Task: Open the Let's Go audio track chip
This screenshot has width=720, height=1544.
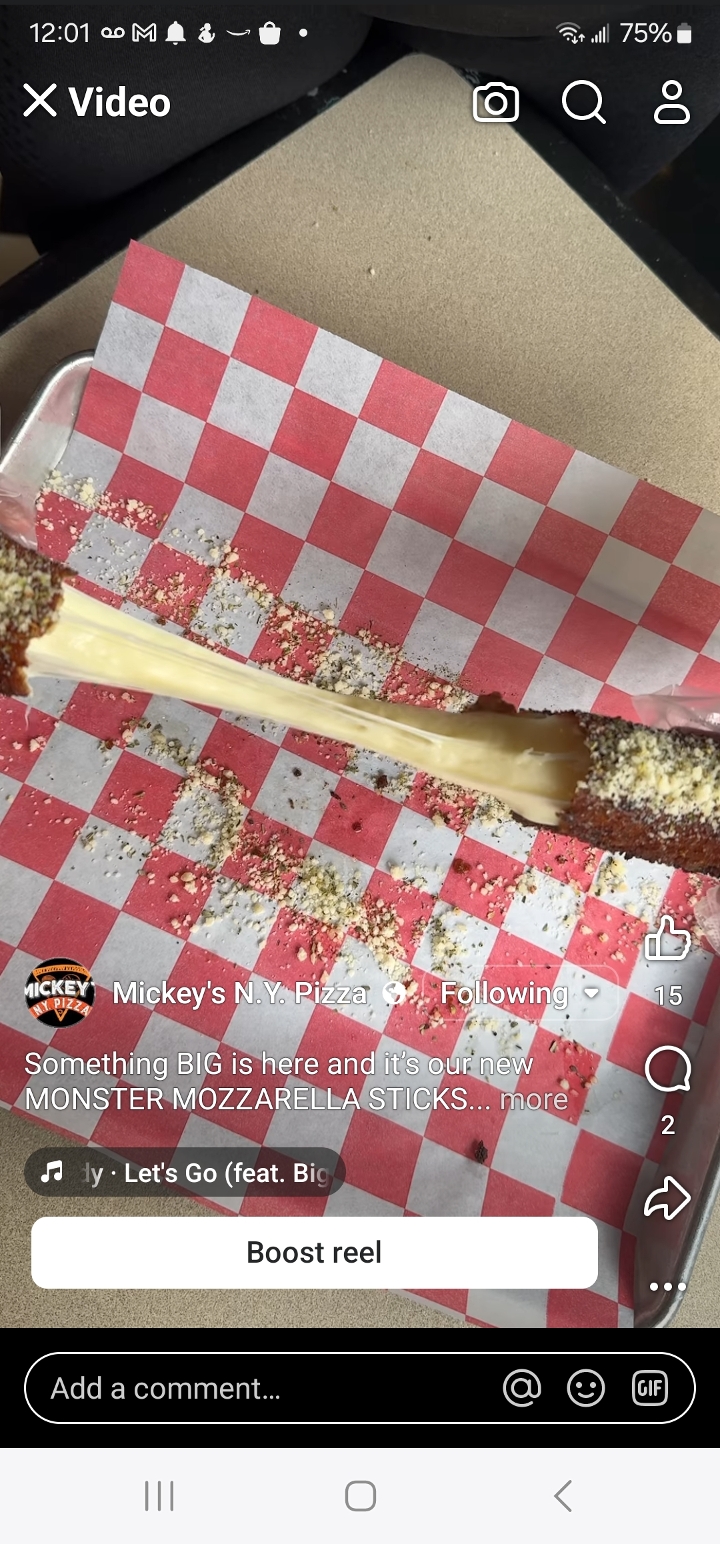Action: coord(184,1173)
